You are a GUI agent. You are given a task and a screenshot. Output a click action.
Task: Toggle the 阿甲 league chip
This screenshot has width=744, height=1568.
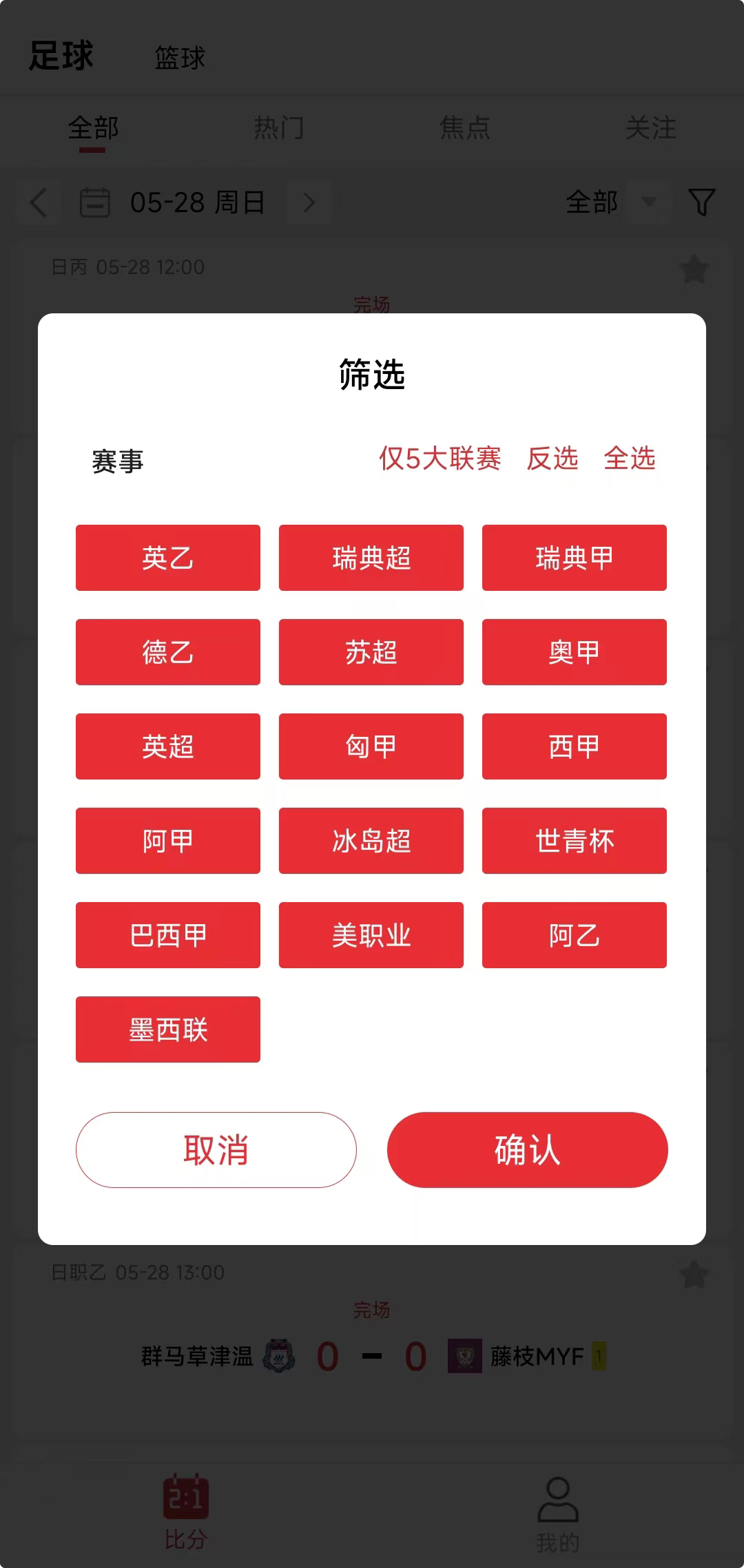pyautogui.click(x=168, y=841)
